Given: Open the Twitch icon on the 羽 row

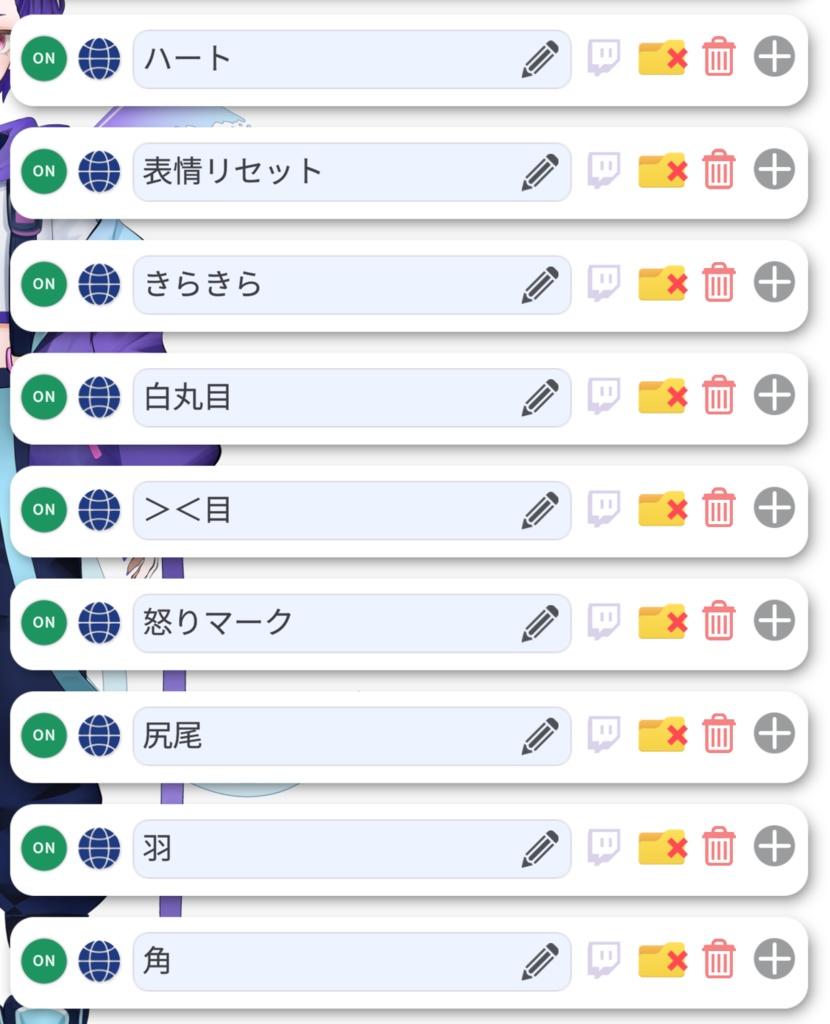Looking at the screenshot, I should click(605, 849).
